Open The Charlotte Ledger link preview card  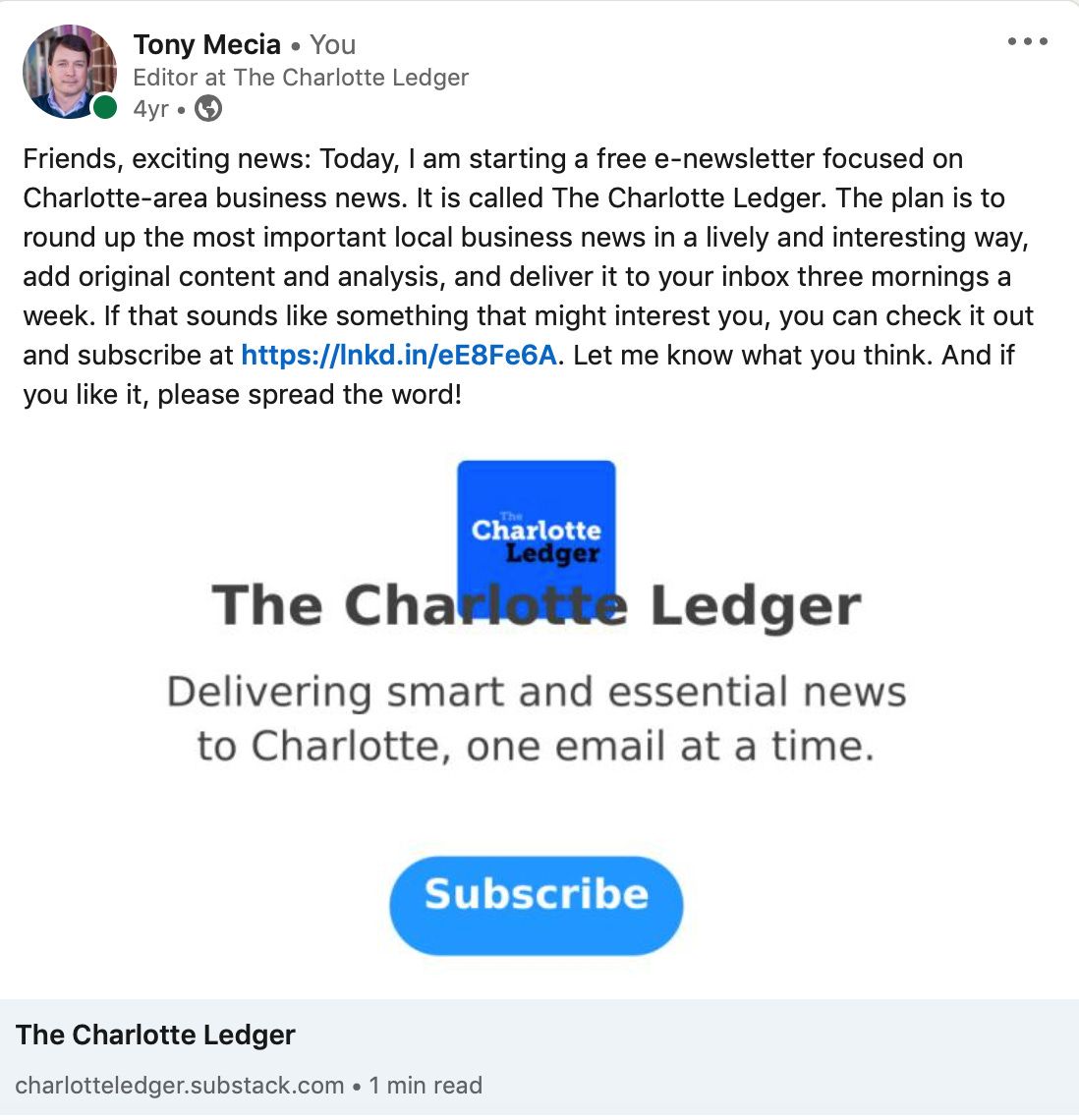(x=155, y=1036)
